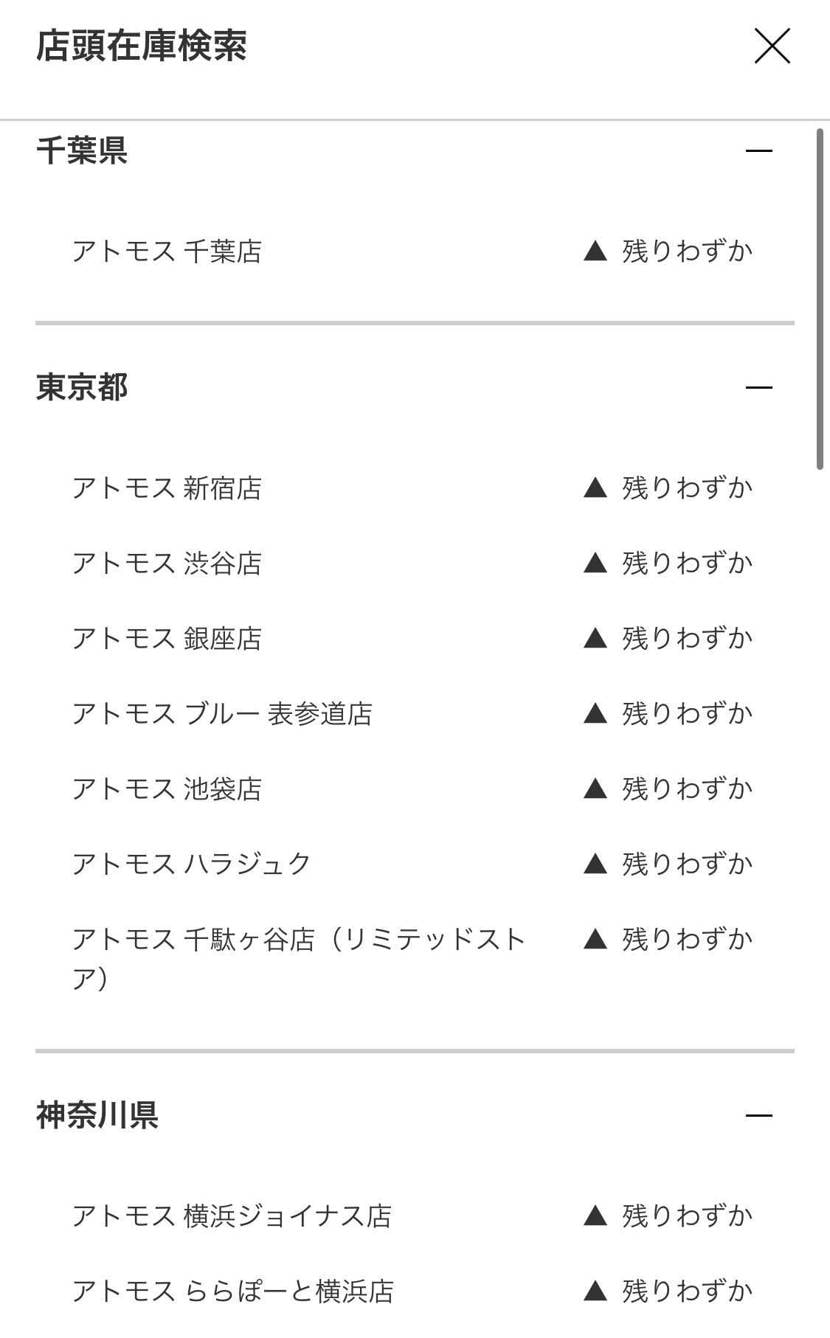Close the 店頭在庫検索 dialog

771,46
